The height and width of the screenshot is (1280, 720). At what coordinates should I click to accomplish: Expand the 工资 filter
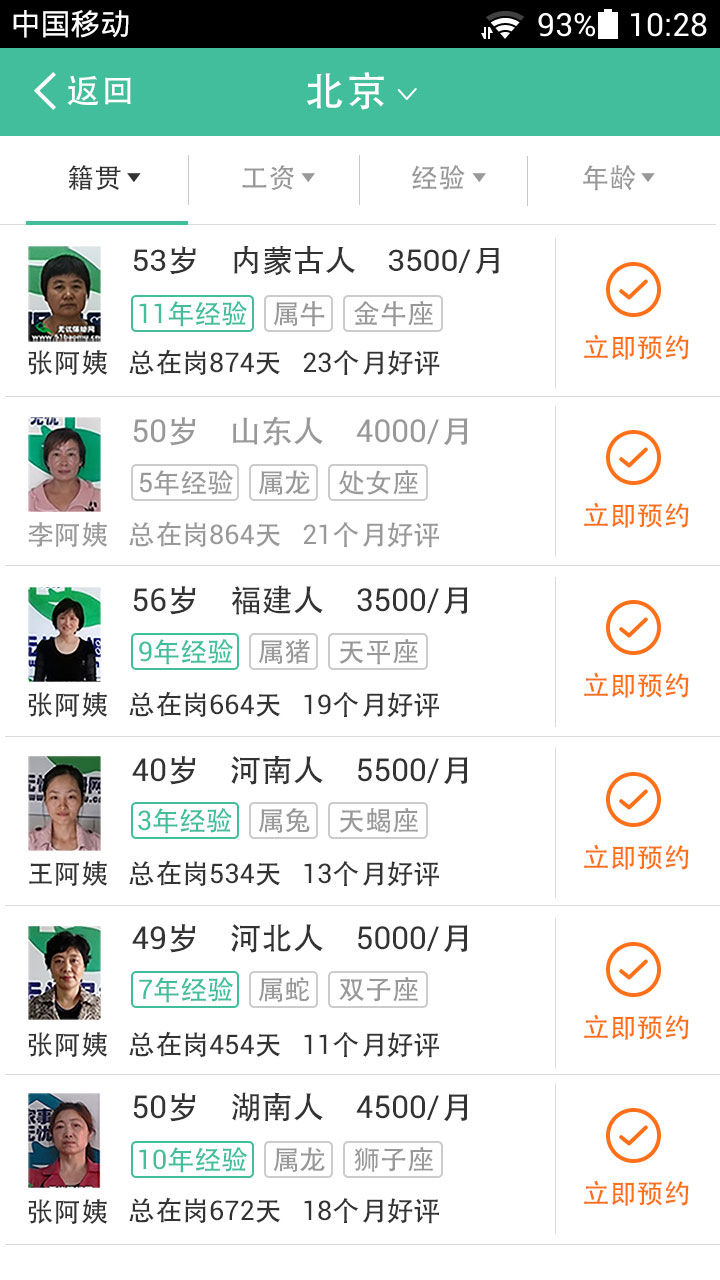pyautogui.click(x=278, y=178)
